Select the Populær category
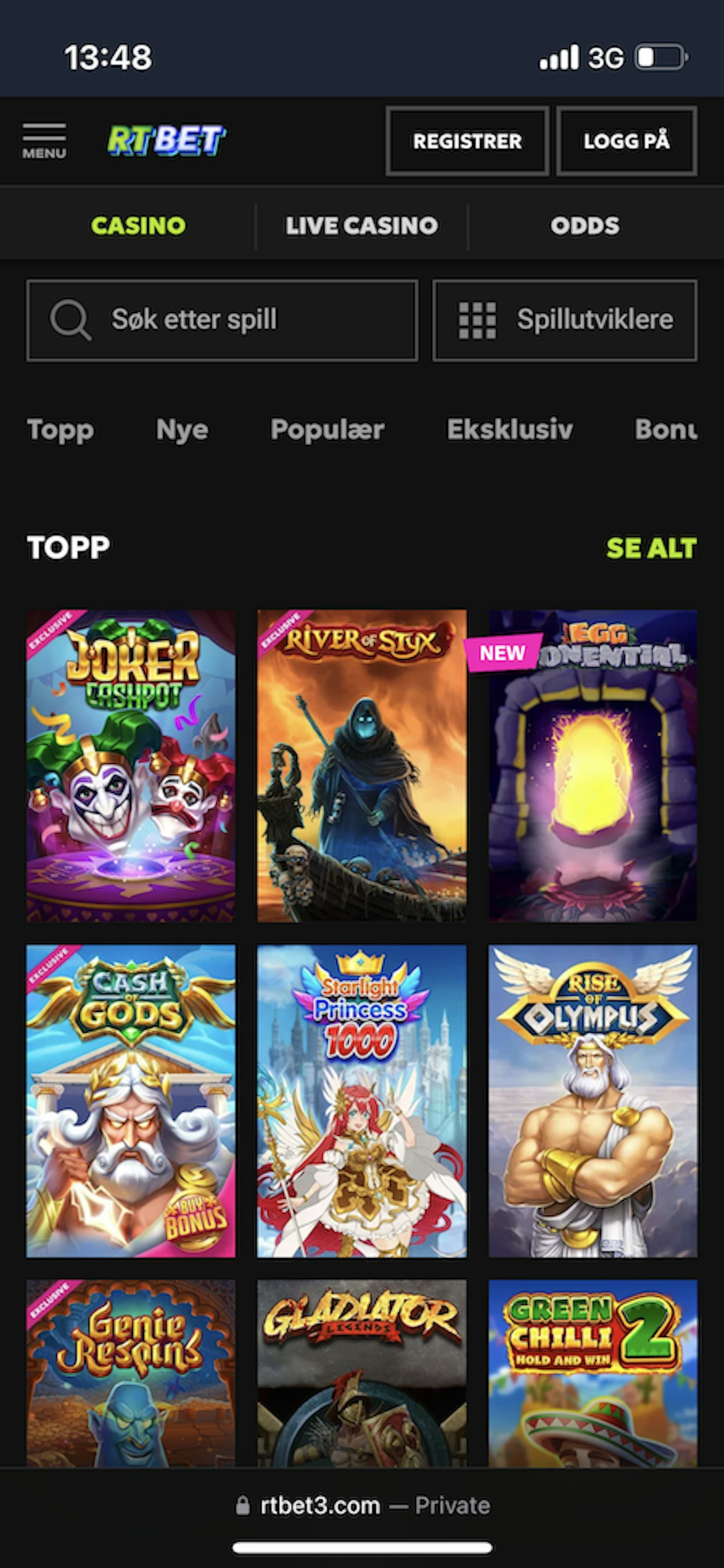The image size is (724, 1568). point(327,430)
